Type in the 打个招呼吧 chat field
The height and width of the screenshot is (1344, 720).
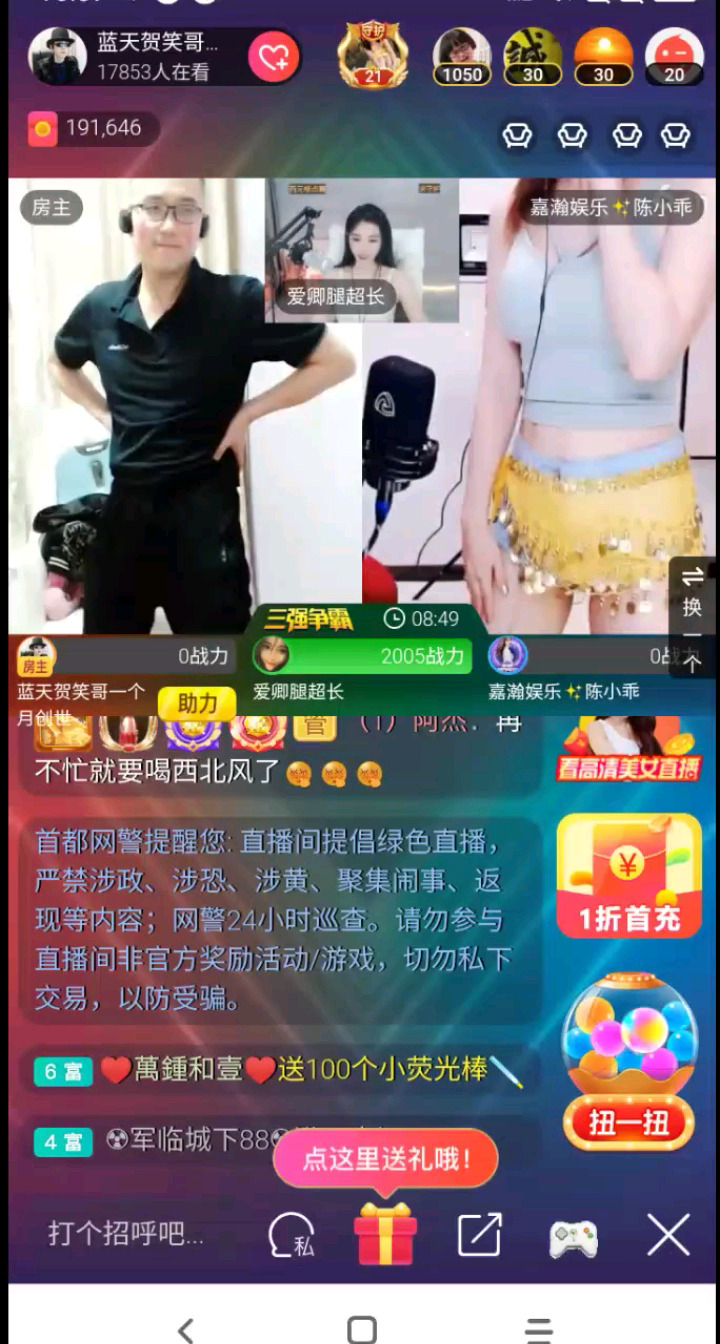click(x=126, y=1233)
